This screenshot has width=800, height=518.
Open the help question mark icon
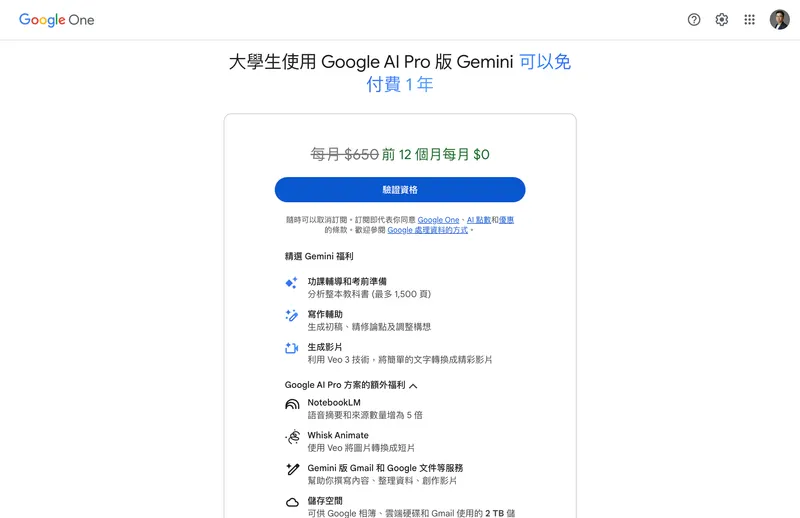pyautogui.click(x=694, y=20)
